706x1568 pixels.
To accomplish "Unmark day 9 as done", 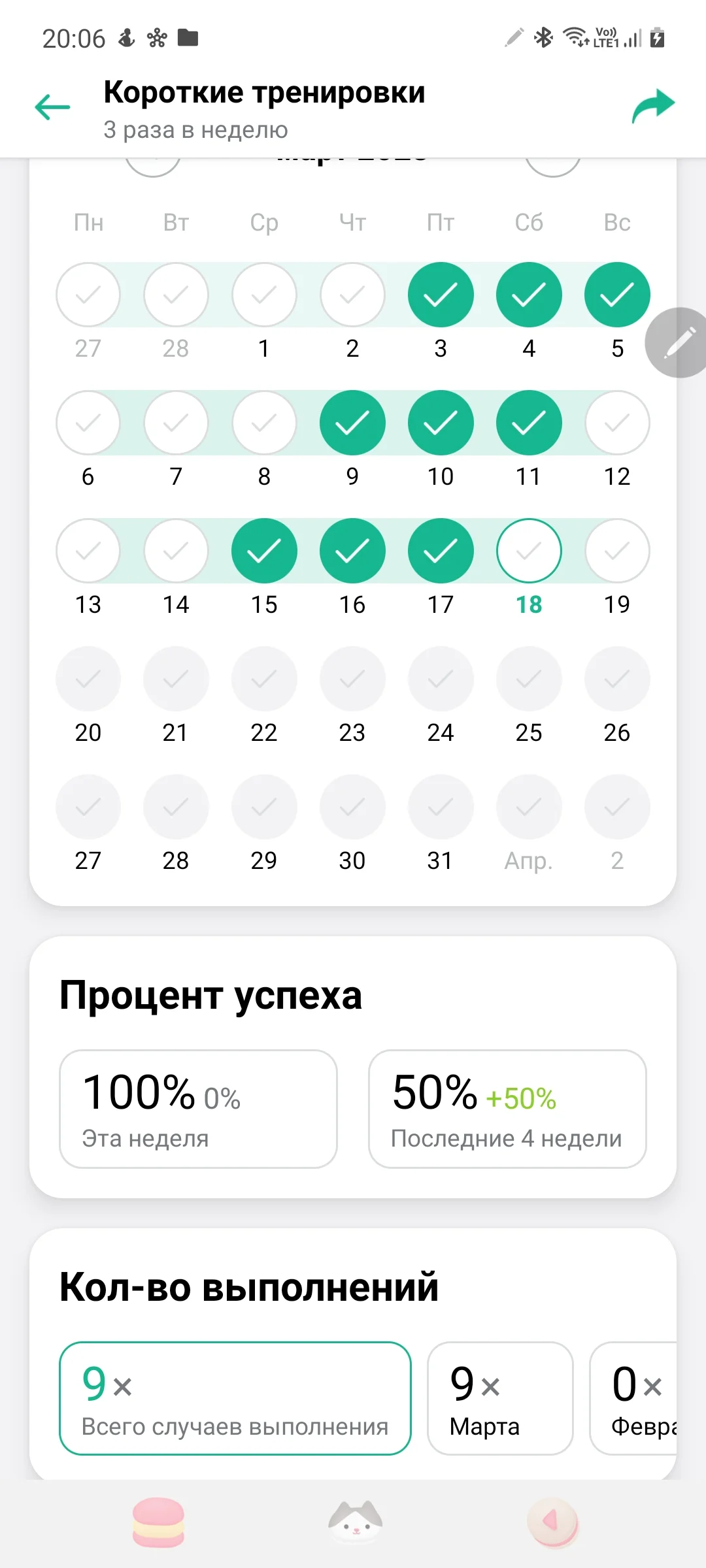I will coord(352,423).
